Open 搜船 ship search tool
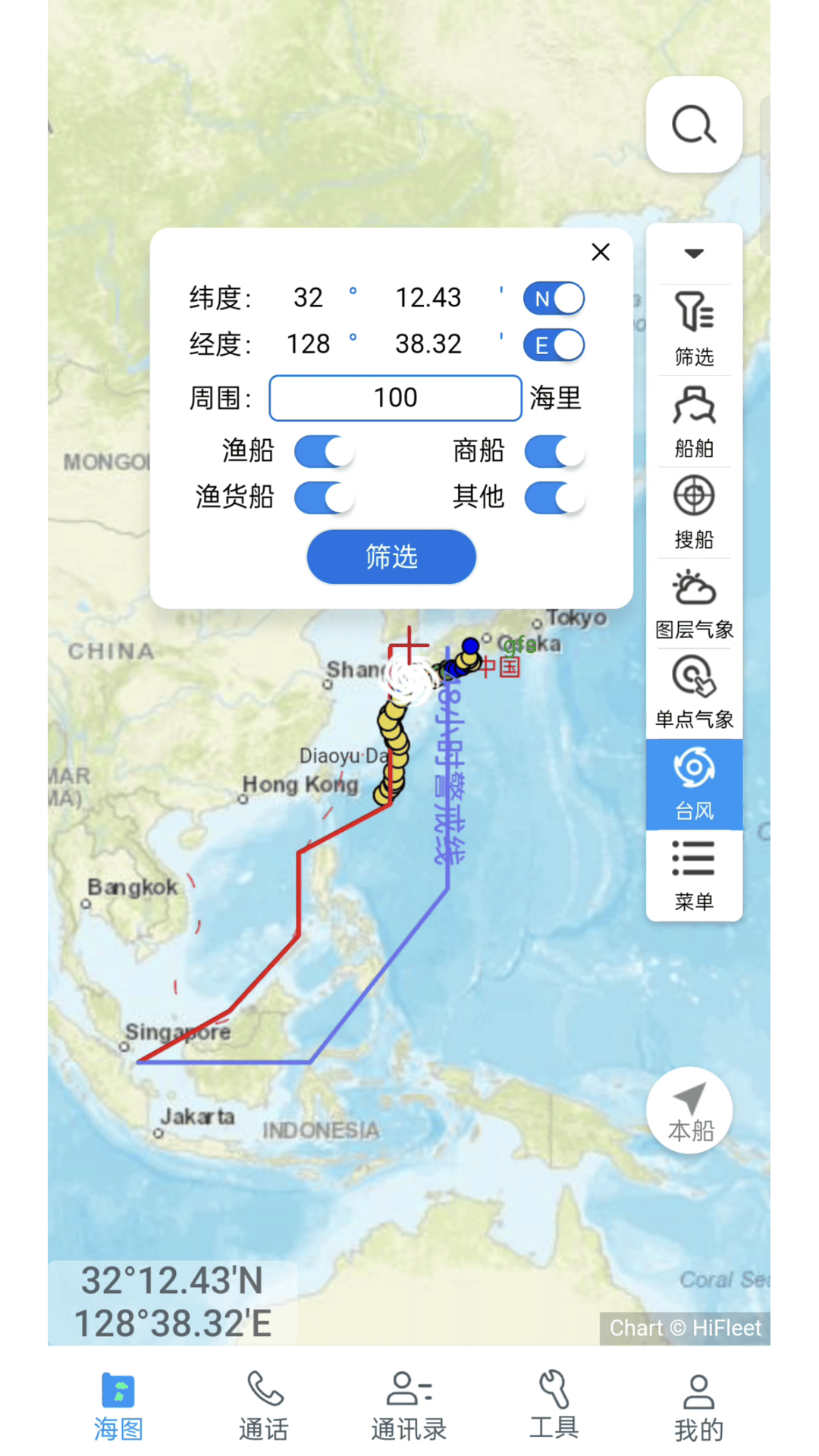The height and width of the screenshot is (1456, 819). [x=694, y=513]
